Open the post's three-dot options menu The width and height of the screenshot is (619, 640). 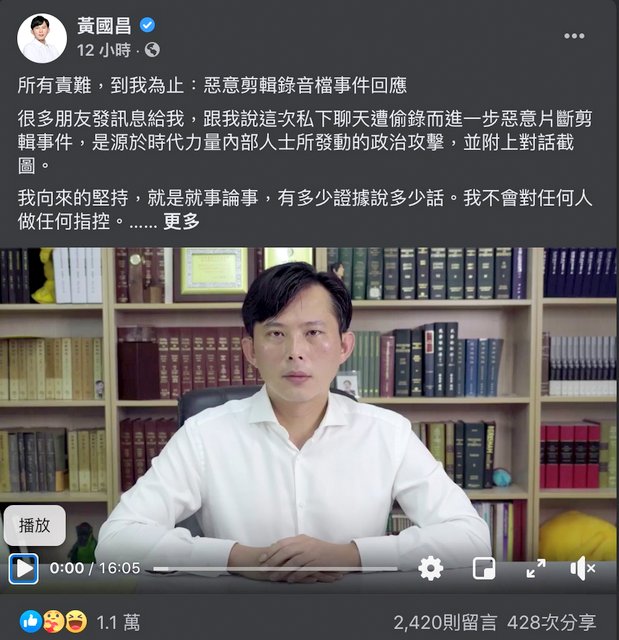pos(574,36)
